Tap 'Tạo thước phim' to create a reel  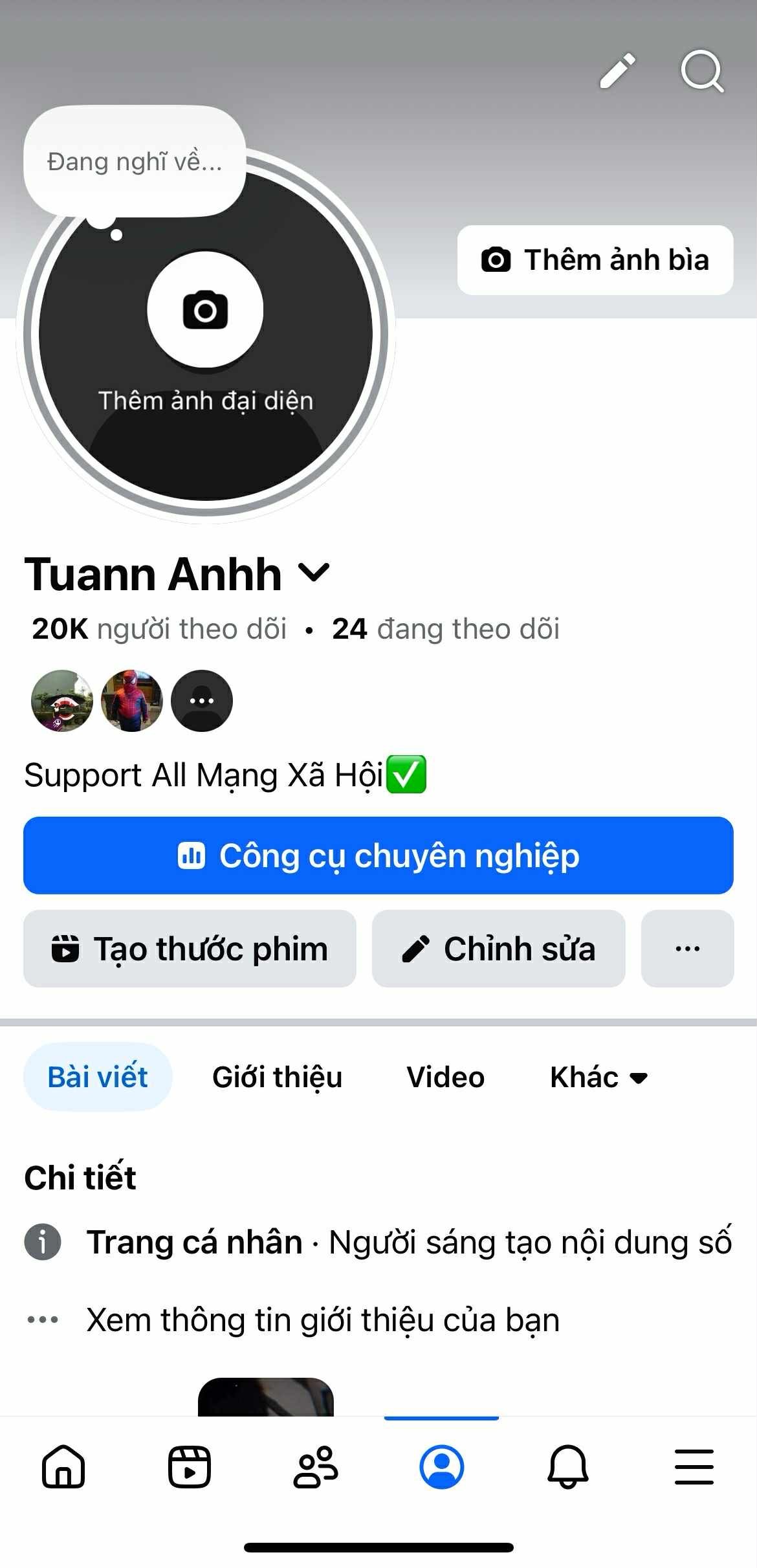190,949
